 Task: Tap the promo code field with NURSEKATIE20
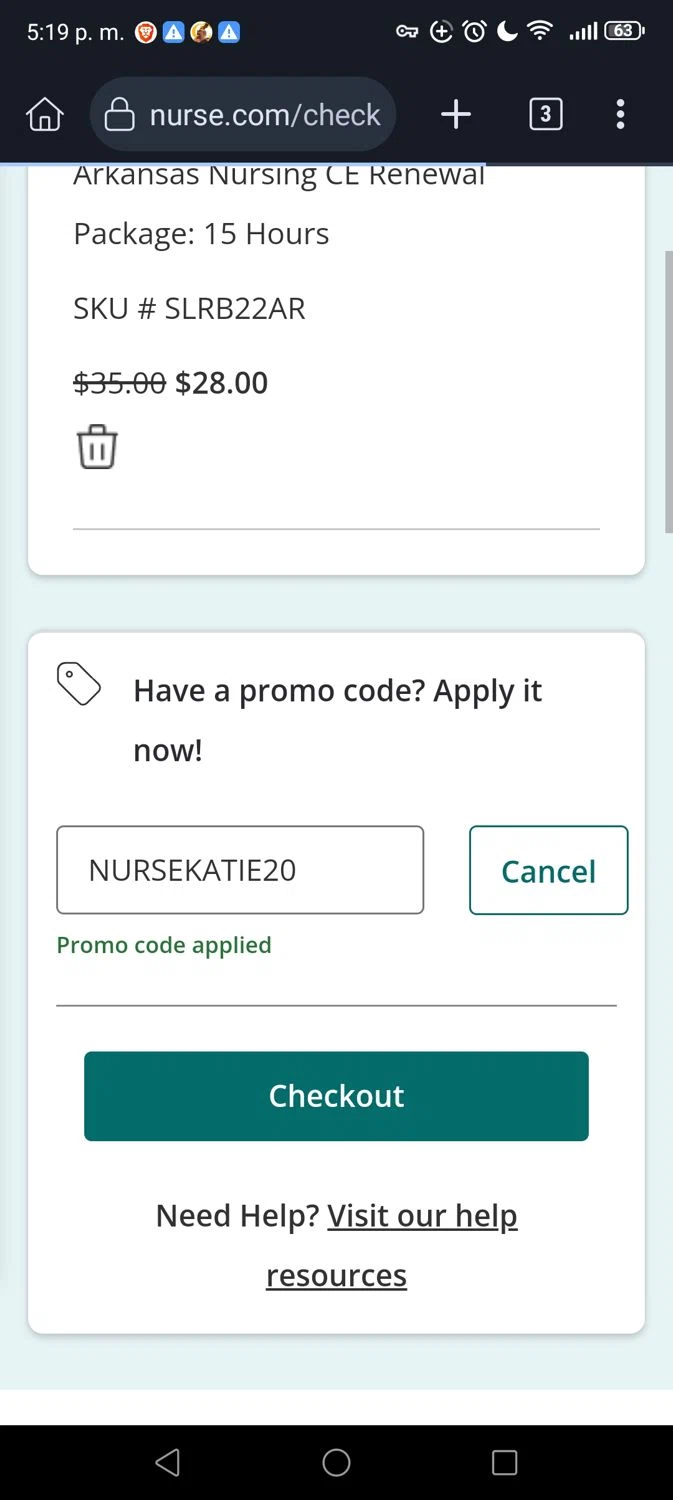click(240, 870)
